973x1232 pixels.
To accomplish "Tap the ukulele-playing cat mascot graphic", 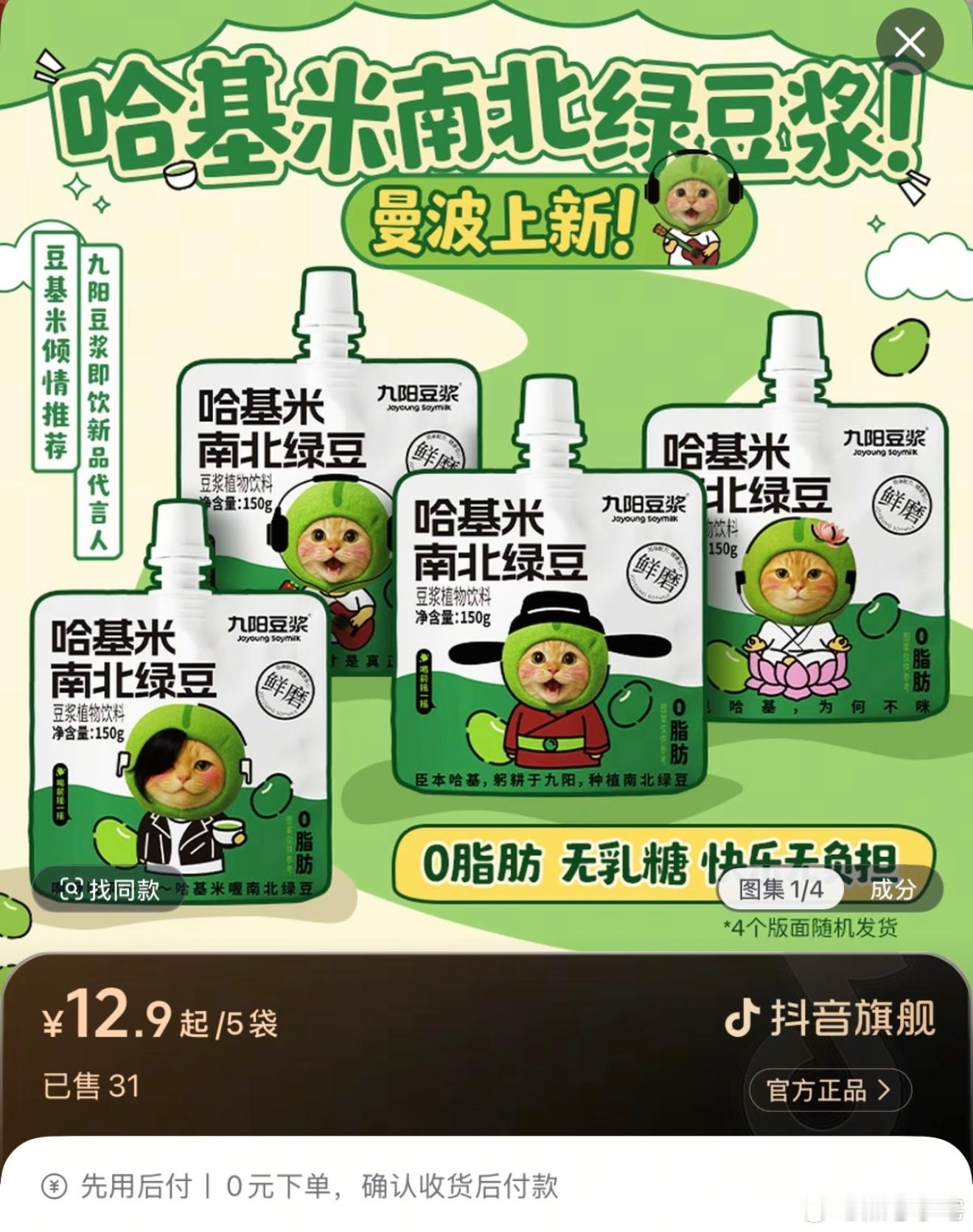I will 691,236.
